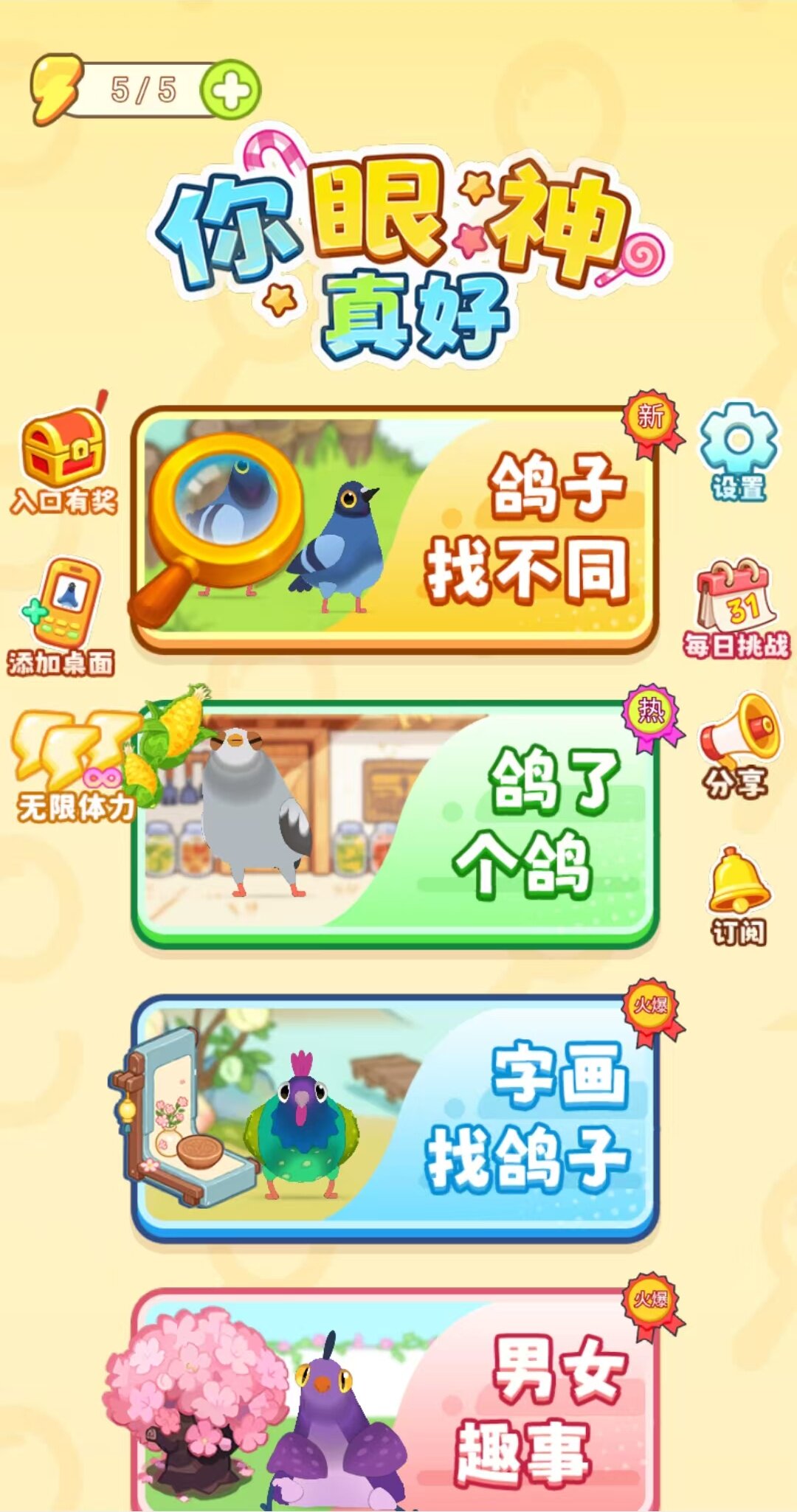The image size is (797, 1512).
Task: Start the 鸽子找不同 game mode
Action: tap(395, 530)
